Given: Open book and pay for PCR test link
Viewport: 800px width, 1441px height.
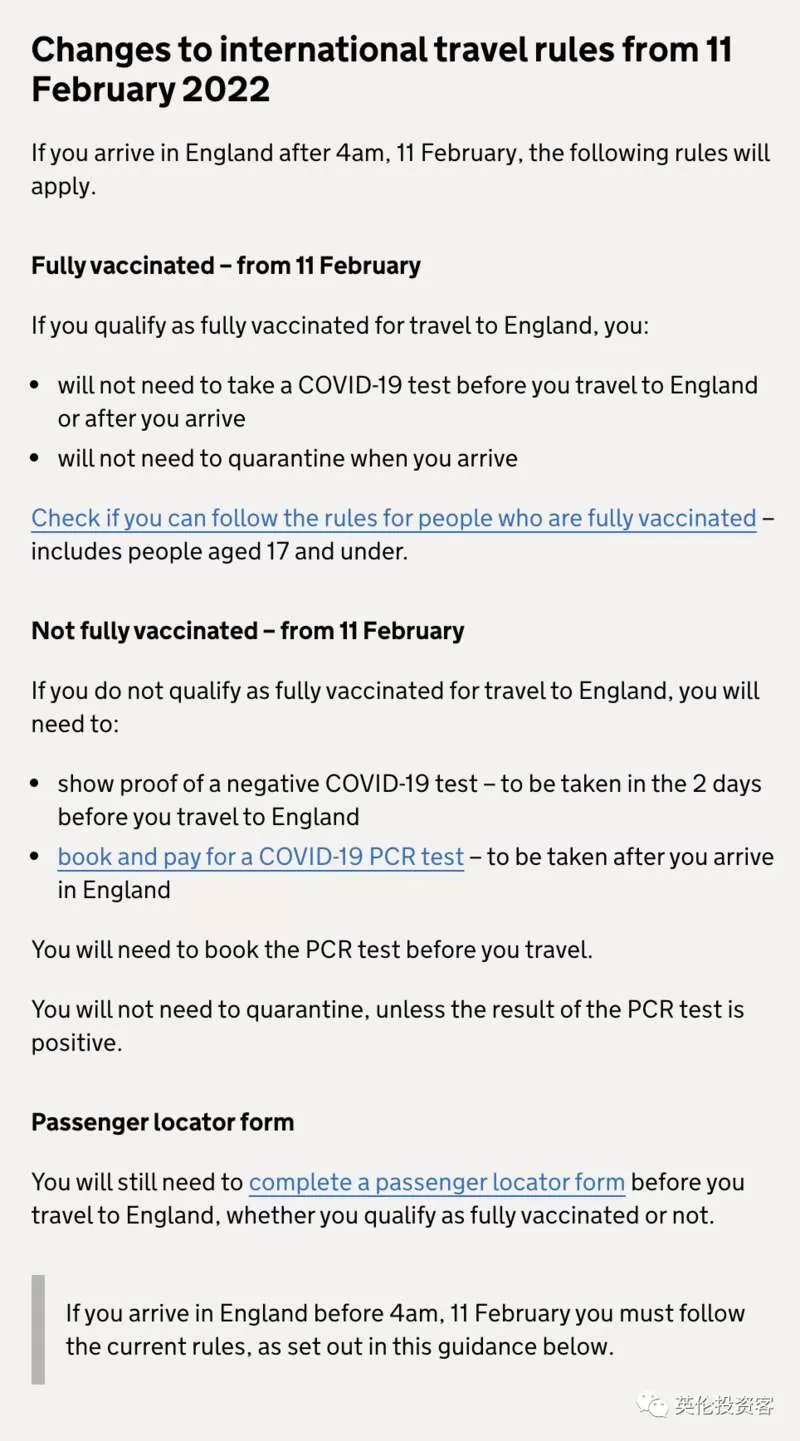Looking at the screenshot, I should [x=261, y=857].
